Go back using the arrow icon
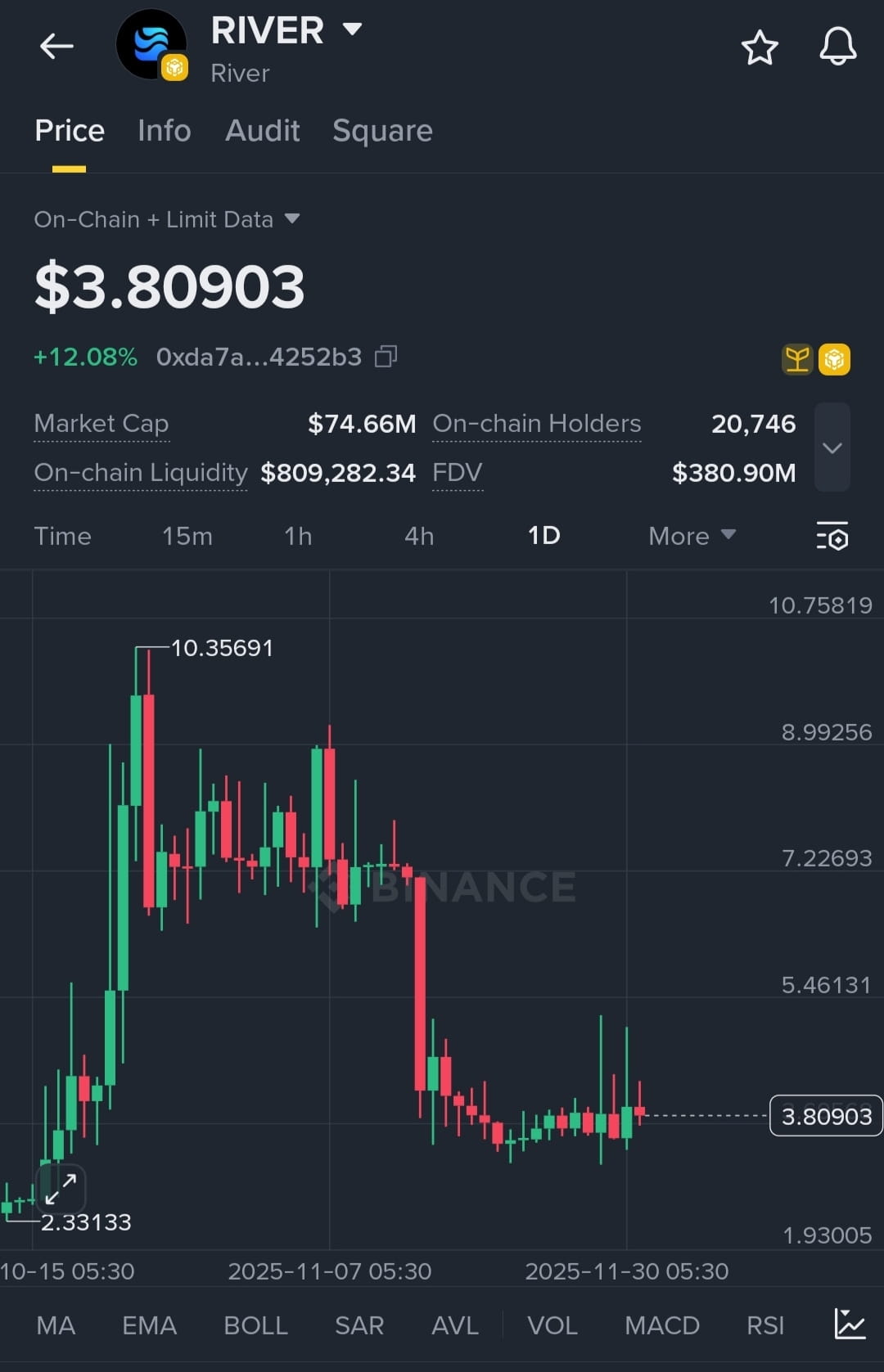 56,46
